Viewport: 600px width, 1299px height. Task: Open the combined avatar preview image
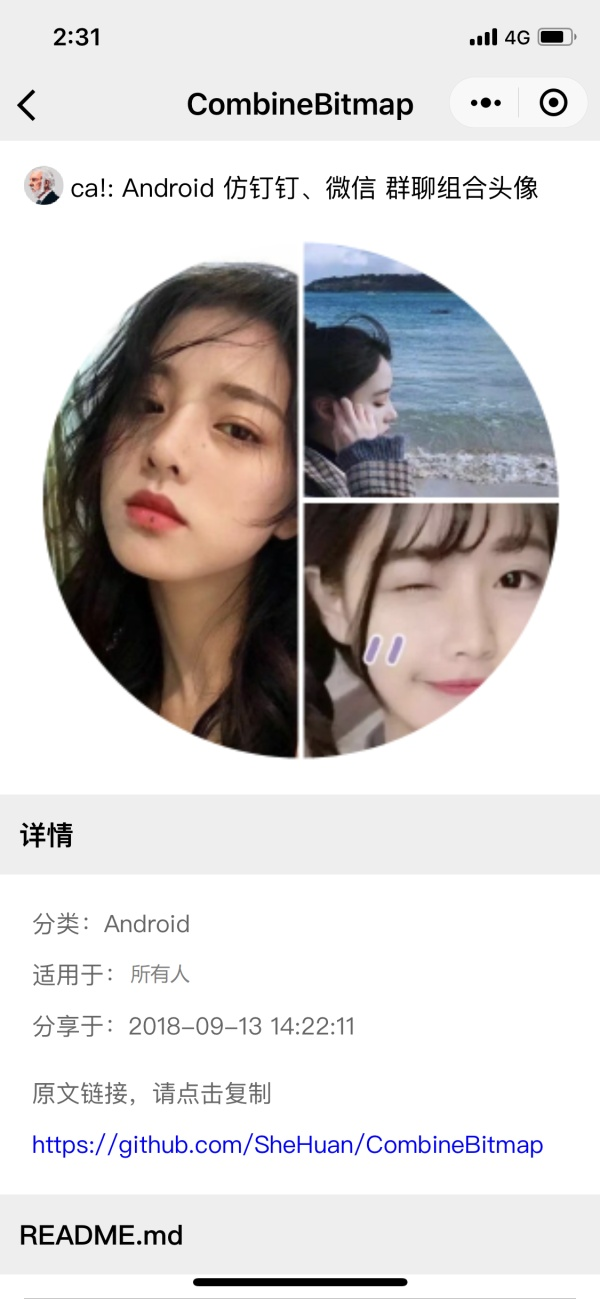pos(300,500)
